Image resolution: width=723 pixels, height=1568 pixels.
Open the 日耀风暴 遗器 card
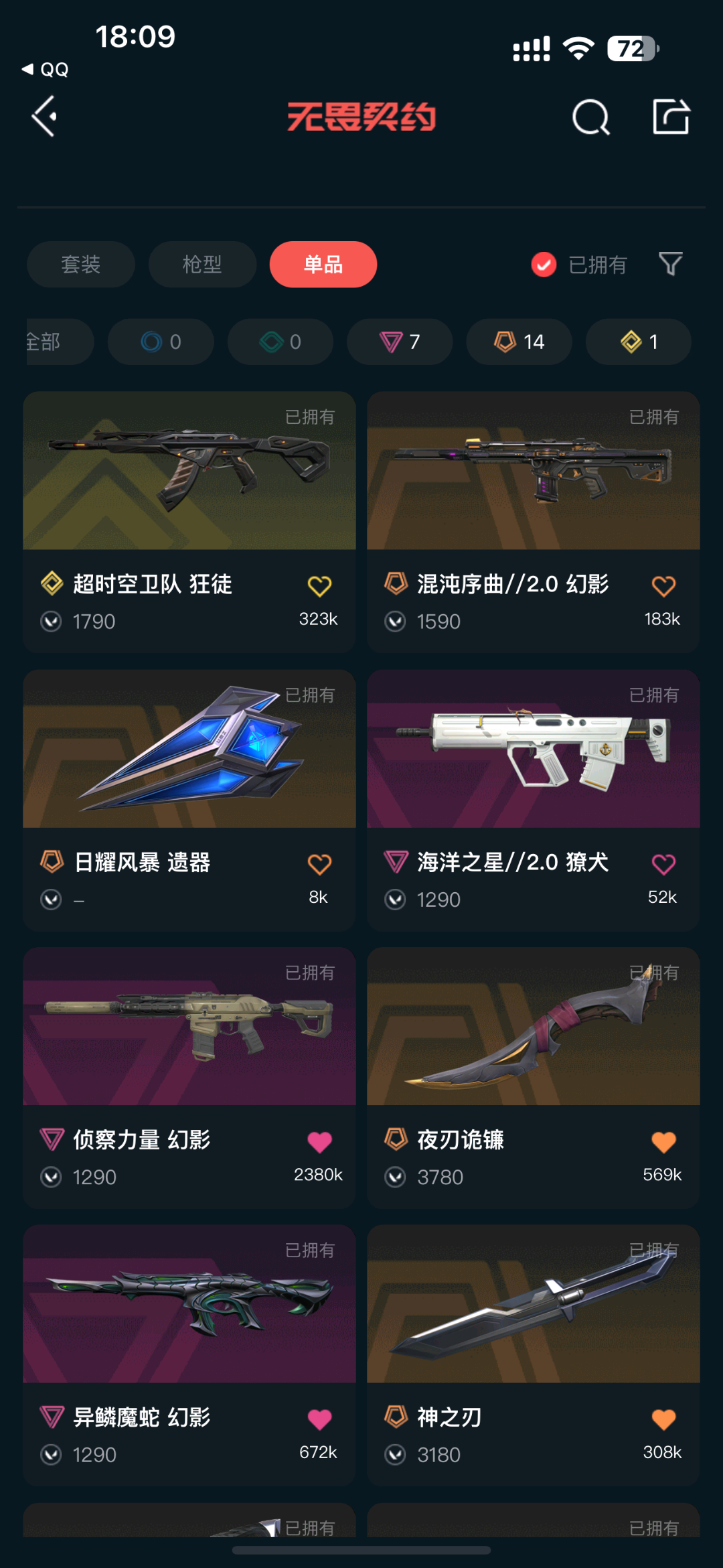(x=189, y=800)
